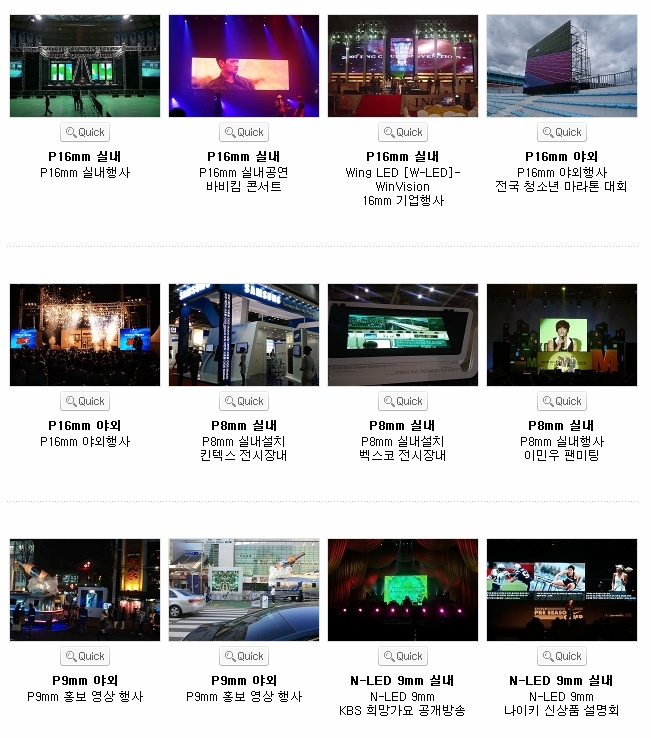The width and height of the screenshot is (651, 738).
Task: Select the 전국 청소년 마라톤 대회 photo
Action: coord(562,66)
